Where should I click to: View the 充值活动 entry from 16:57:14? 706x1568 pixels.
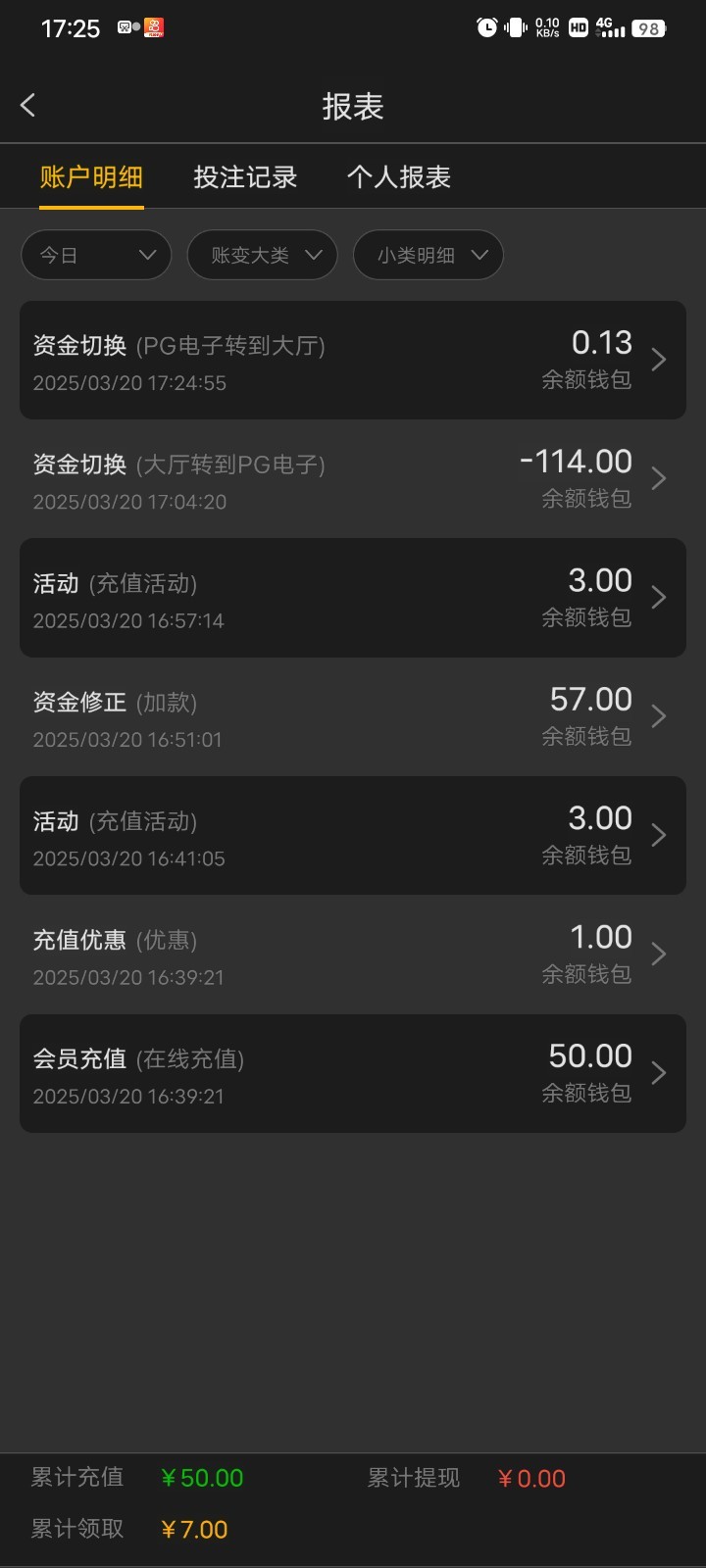point(352,598)
